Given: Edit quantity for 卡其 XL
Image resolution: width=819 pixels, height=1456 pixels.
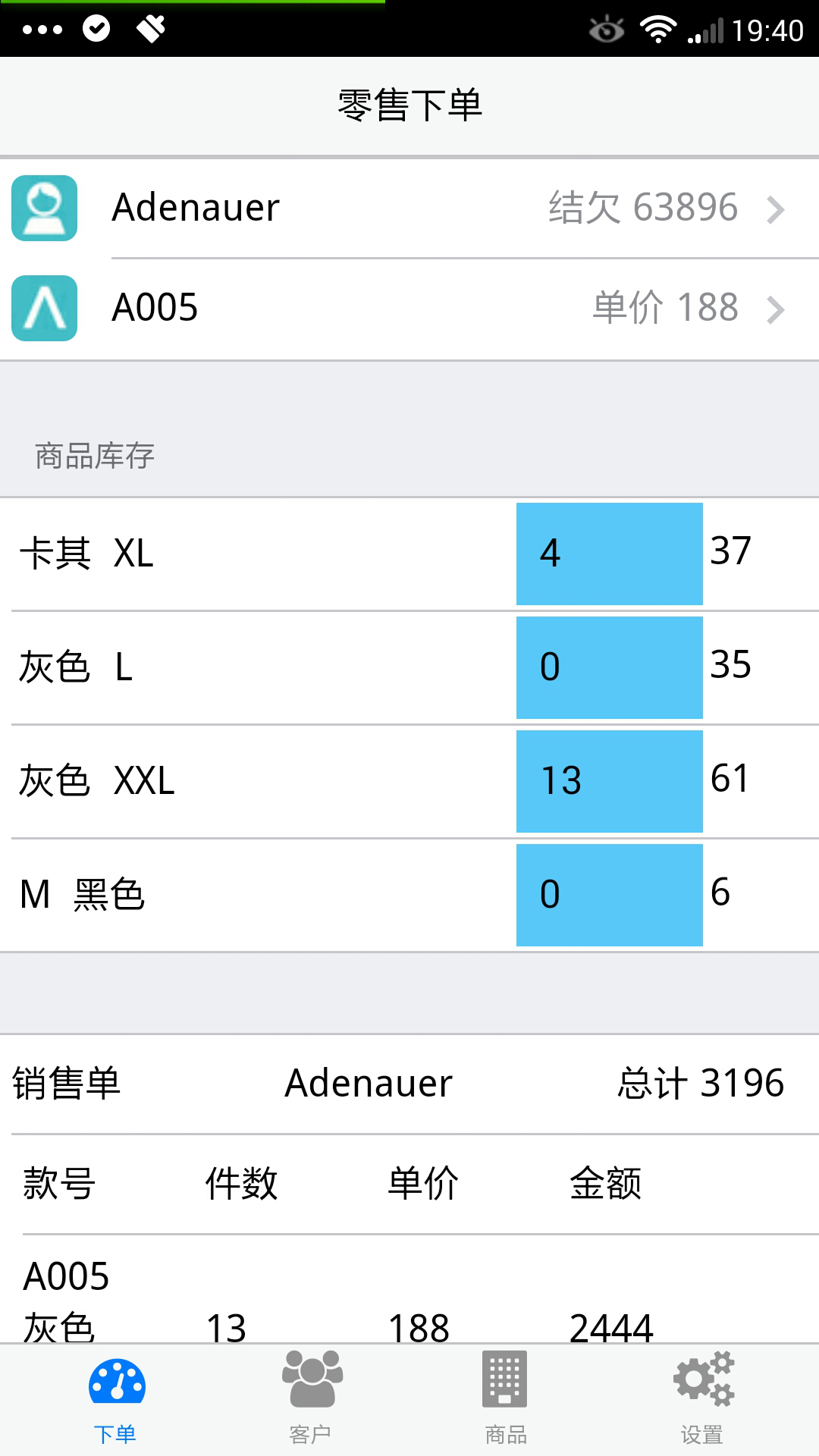Looking at the screenshot, I should (x=609, y=554).
